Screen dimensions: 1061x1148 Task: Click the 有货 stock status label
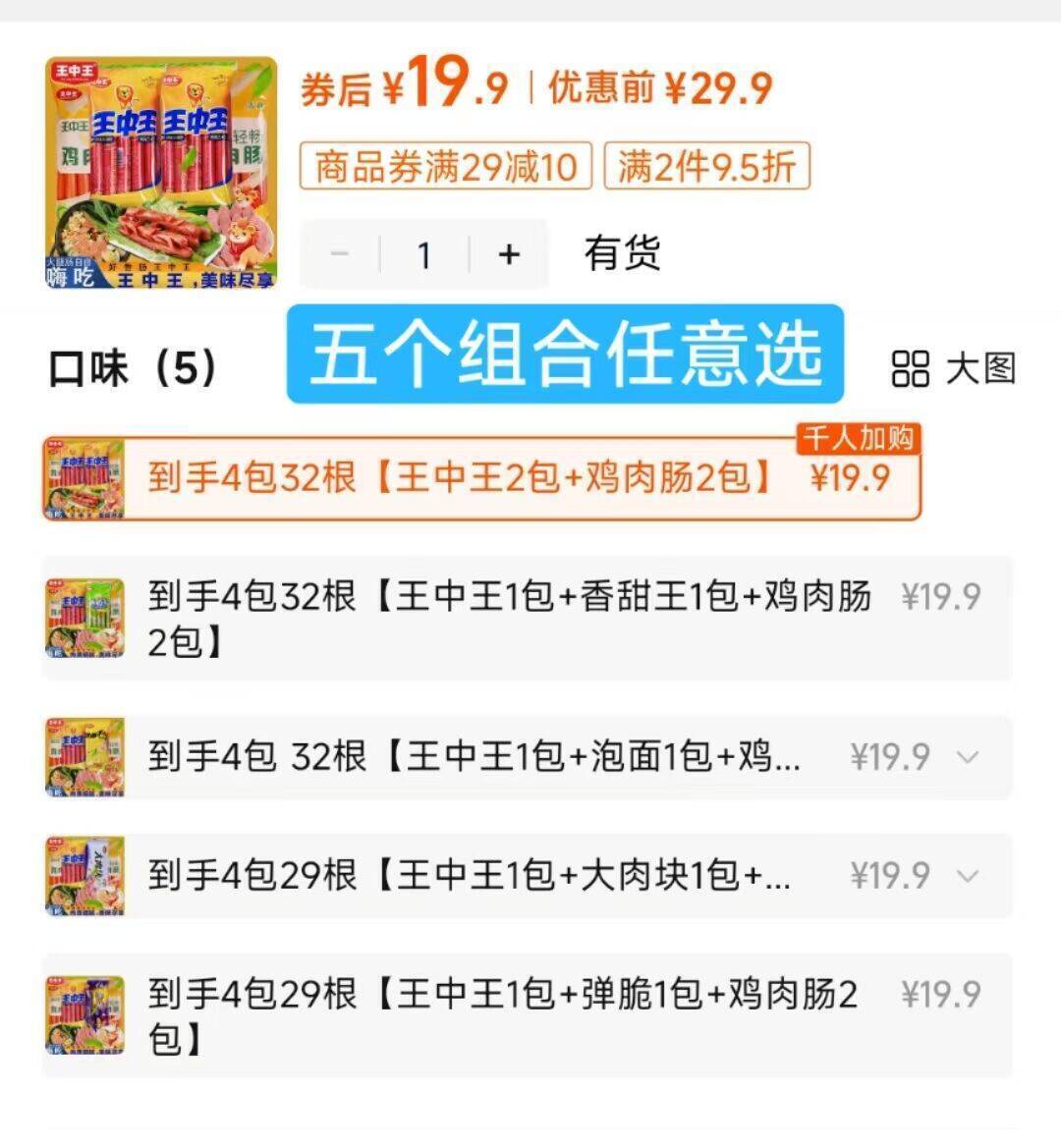click(623, 253)
